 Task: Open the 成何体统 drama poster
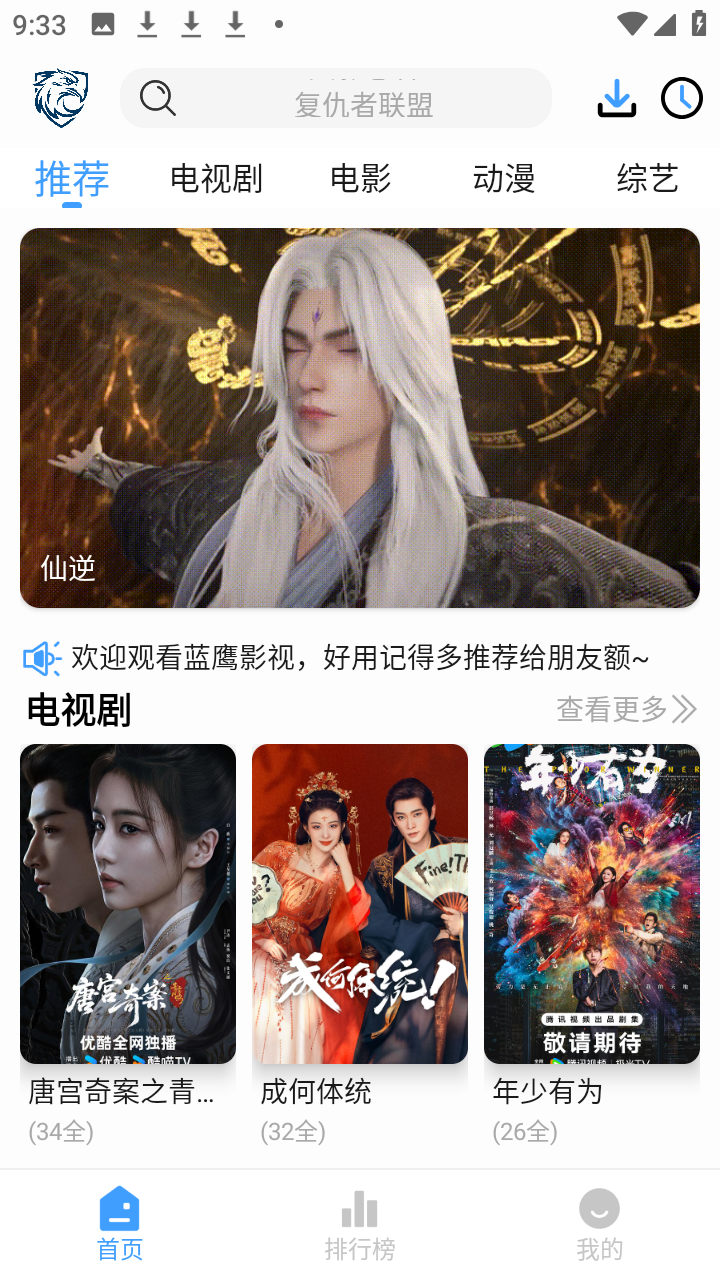tap(360, 902)
